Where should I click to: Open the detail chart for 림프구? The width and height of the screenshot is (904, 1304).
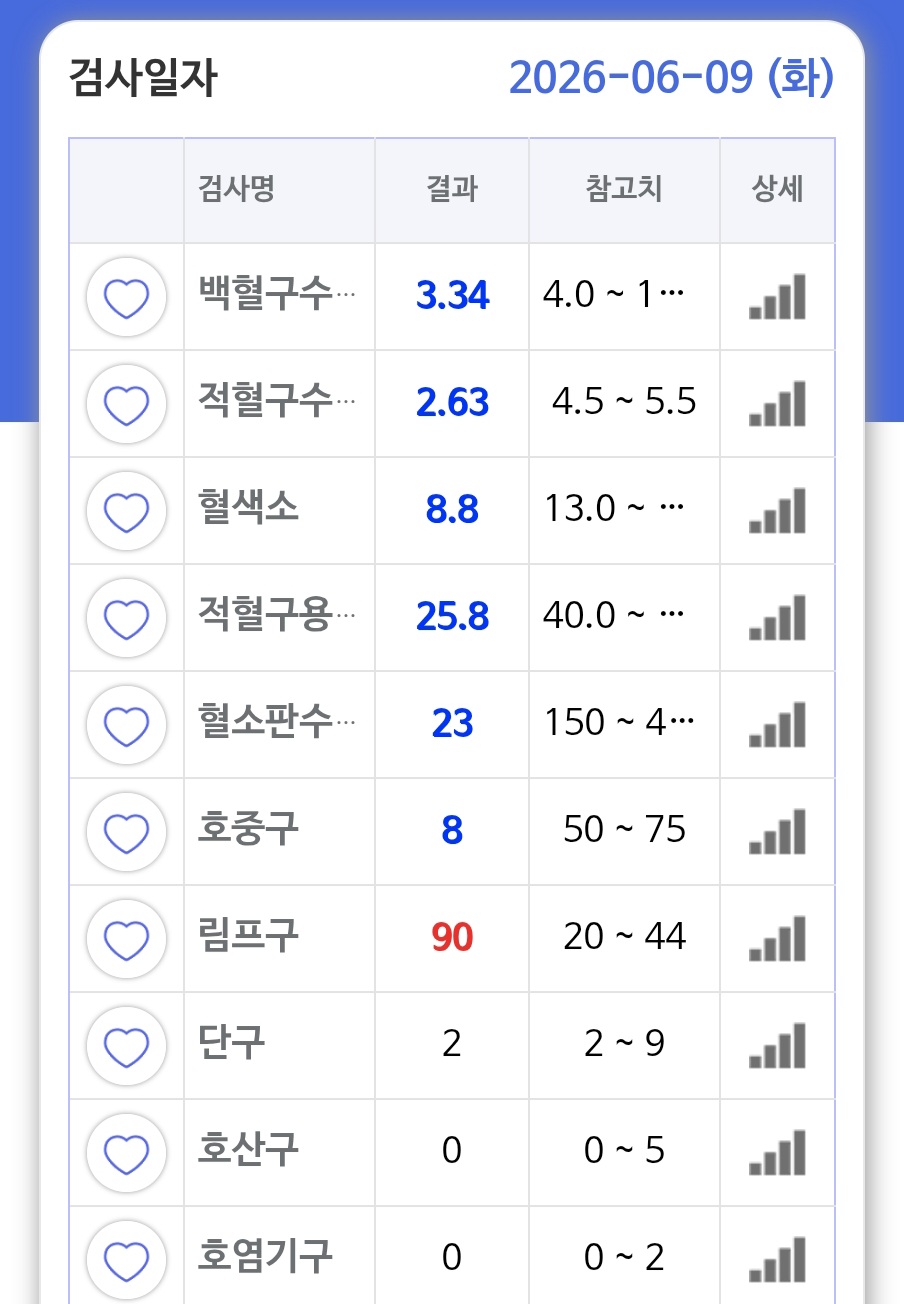click(x=777, y=938)
